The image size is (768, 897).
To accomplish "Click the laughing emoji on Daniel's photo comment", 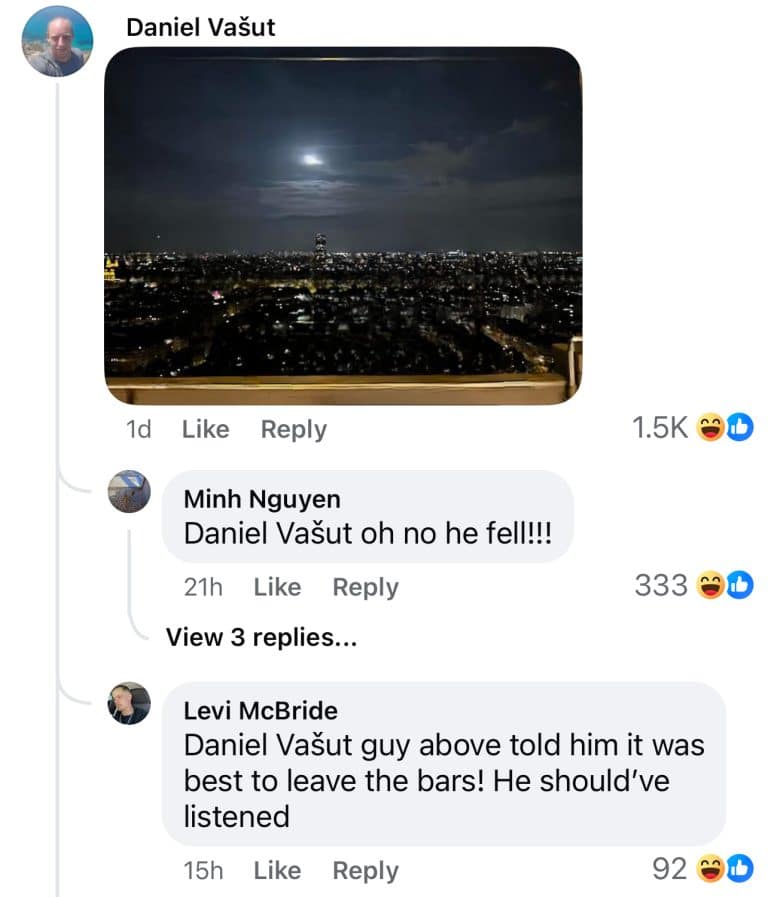I will click(713, 428).
